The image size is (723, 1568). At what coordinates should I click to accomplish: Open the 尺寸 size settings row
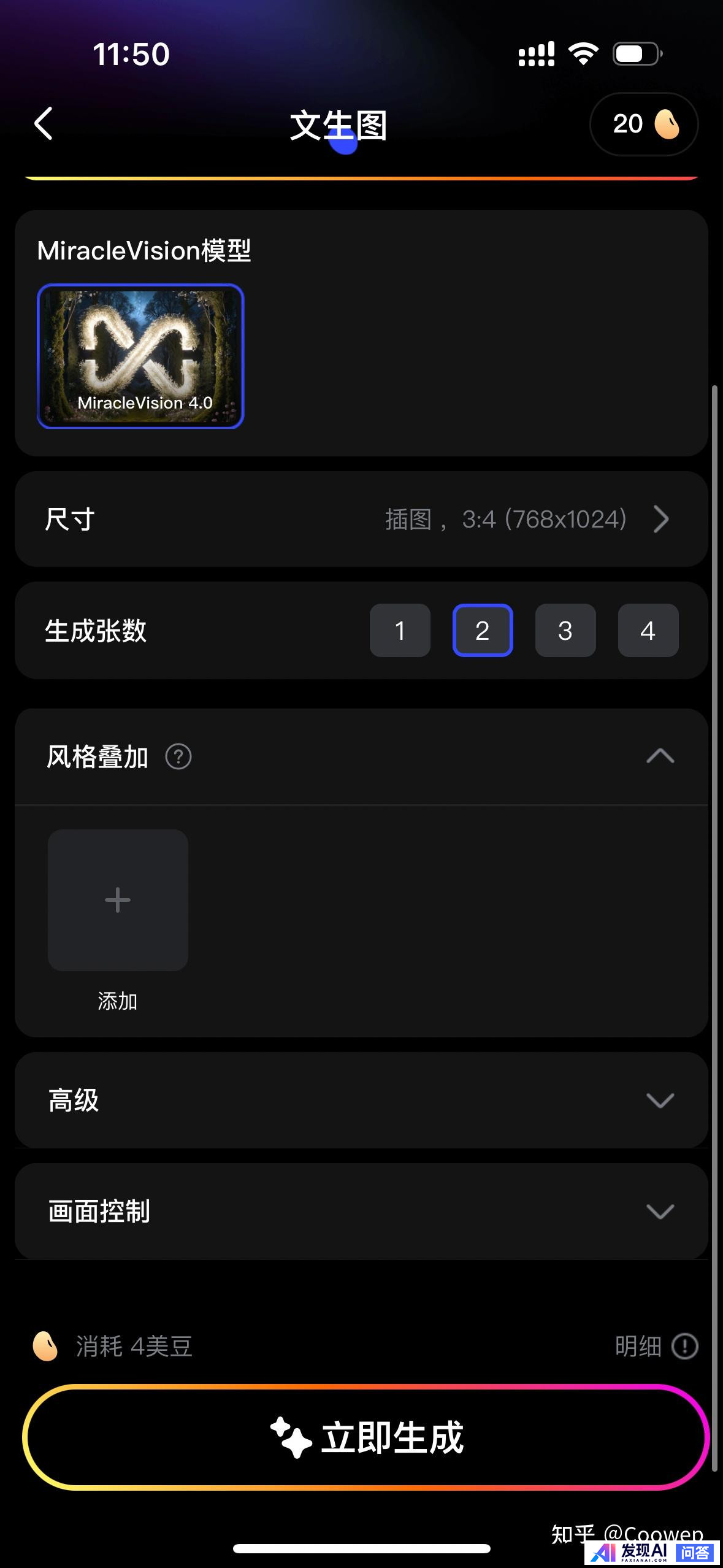(x=361, y=520)
